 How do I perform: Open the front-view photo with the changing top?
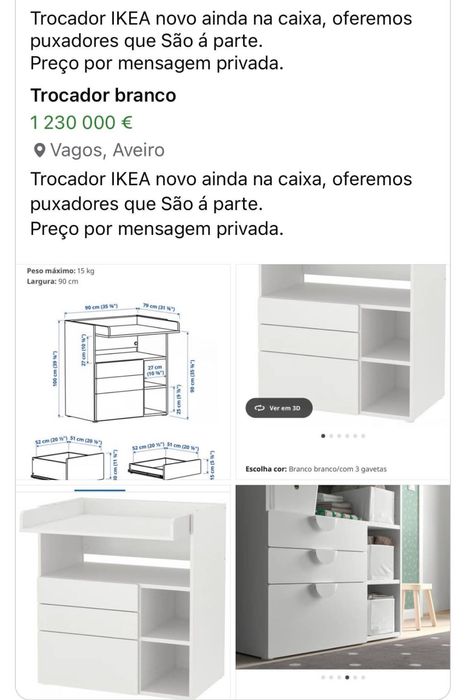tap(124, 592)
